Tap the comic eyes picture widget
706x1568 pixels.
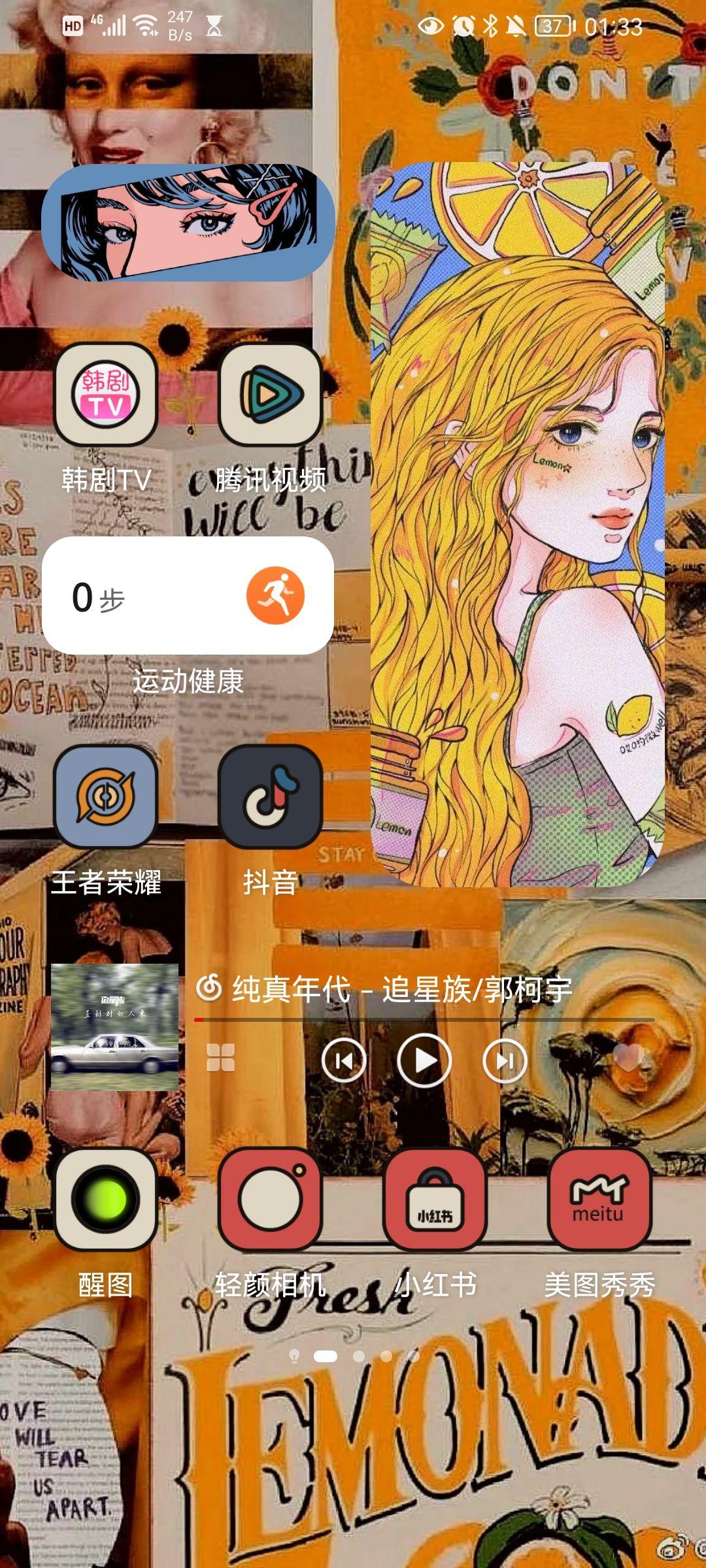188,222
